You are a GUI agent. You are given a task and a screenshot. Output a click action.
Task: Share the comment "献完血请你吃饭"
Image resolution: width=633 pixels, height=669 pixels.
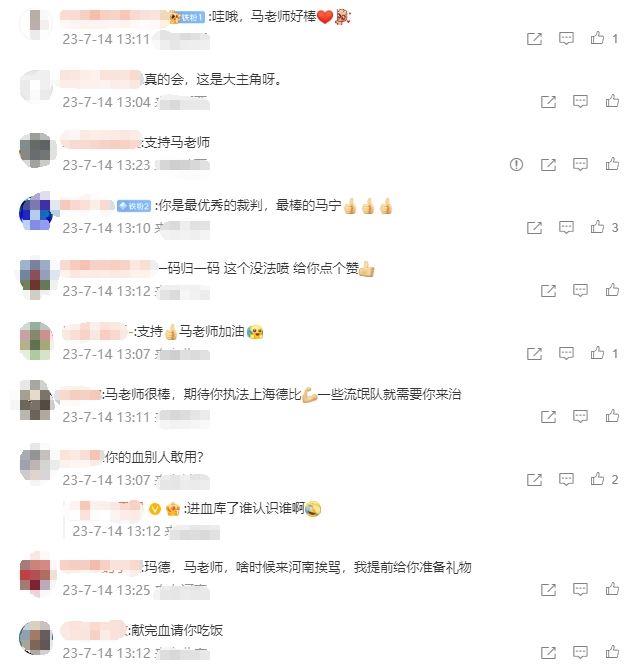(x=548, y=654)
